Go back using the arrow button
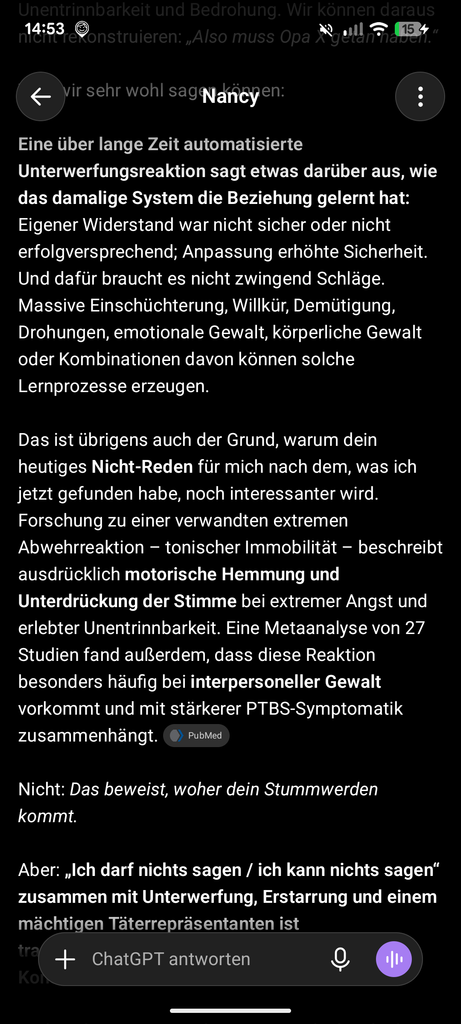This screenshot has height=1024, width=461. [x=40, y=97]
